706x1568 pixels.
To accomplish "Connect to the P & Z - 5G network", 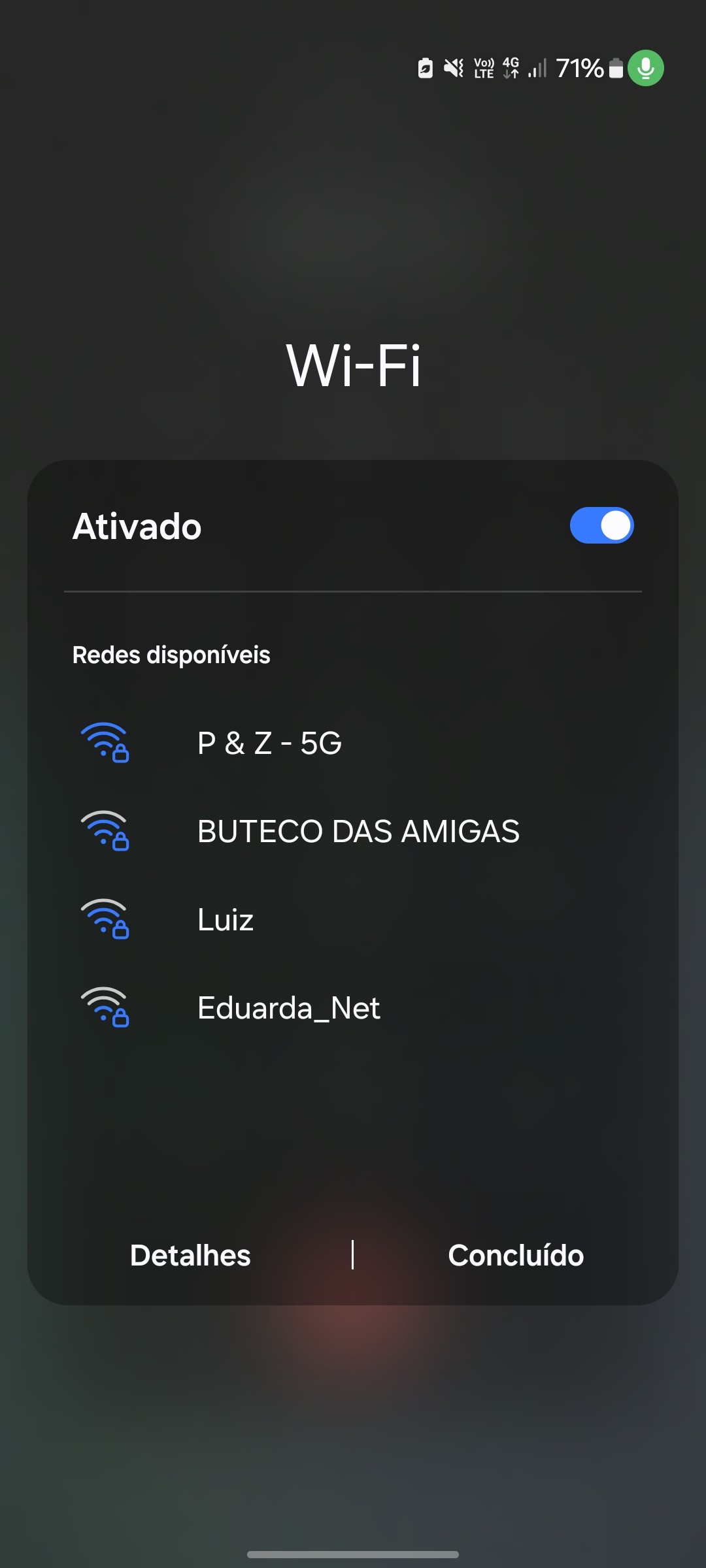I will click(269, 743).
